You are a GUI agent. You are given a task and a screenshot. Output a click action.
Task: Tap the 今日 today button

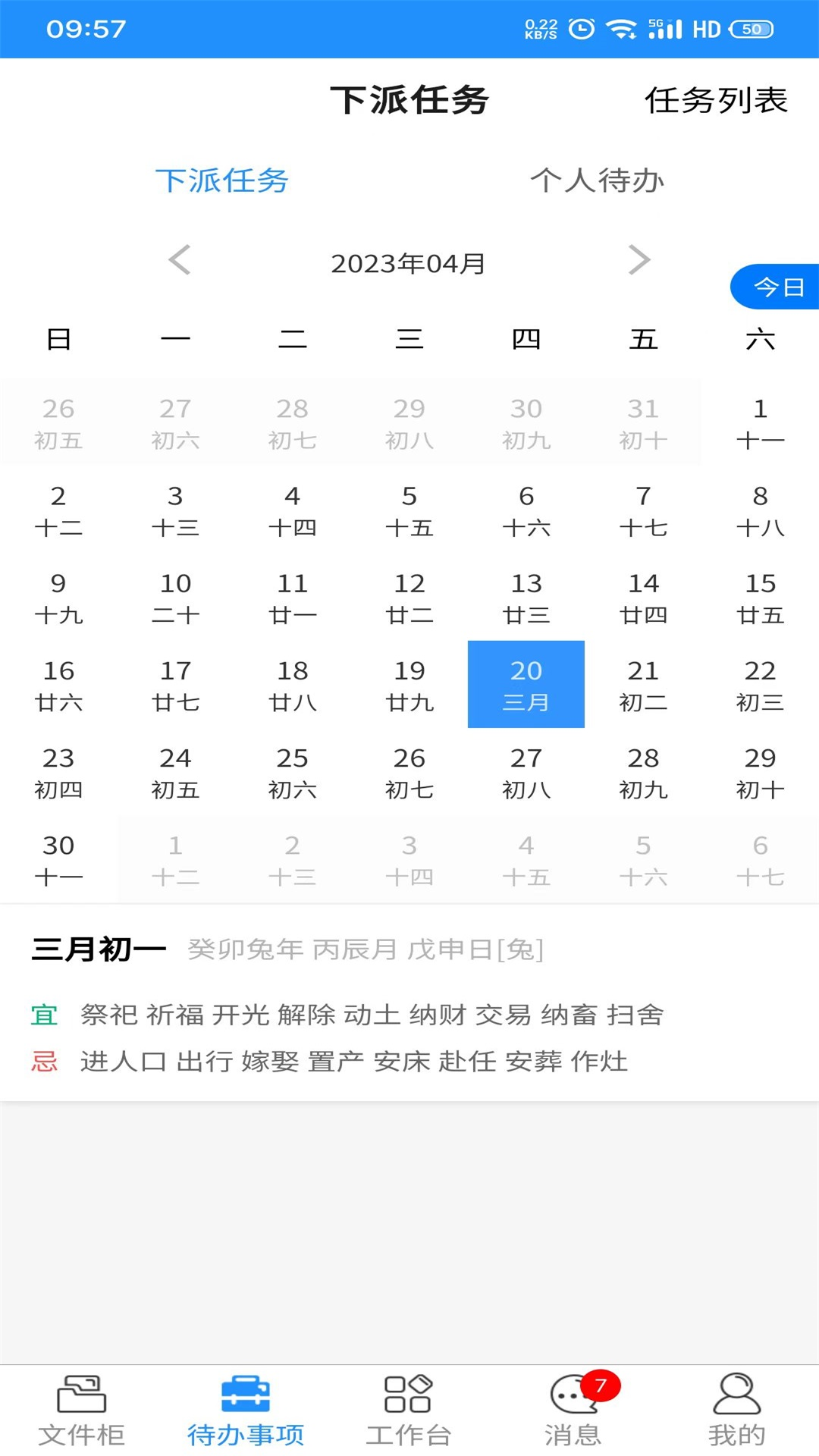coord(774,287)
